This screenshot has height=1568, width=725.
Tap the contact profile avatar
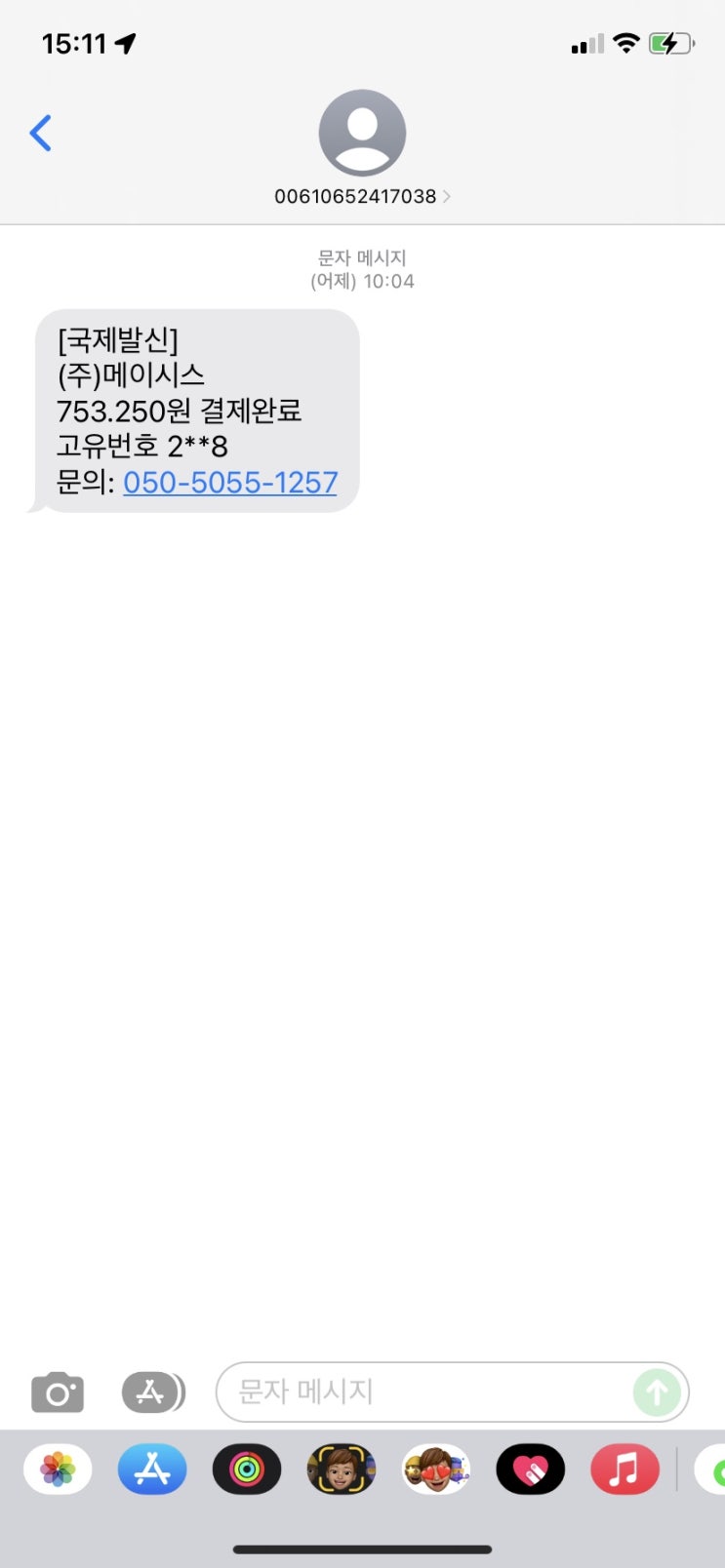click(x=362, y=134)
